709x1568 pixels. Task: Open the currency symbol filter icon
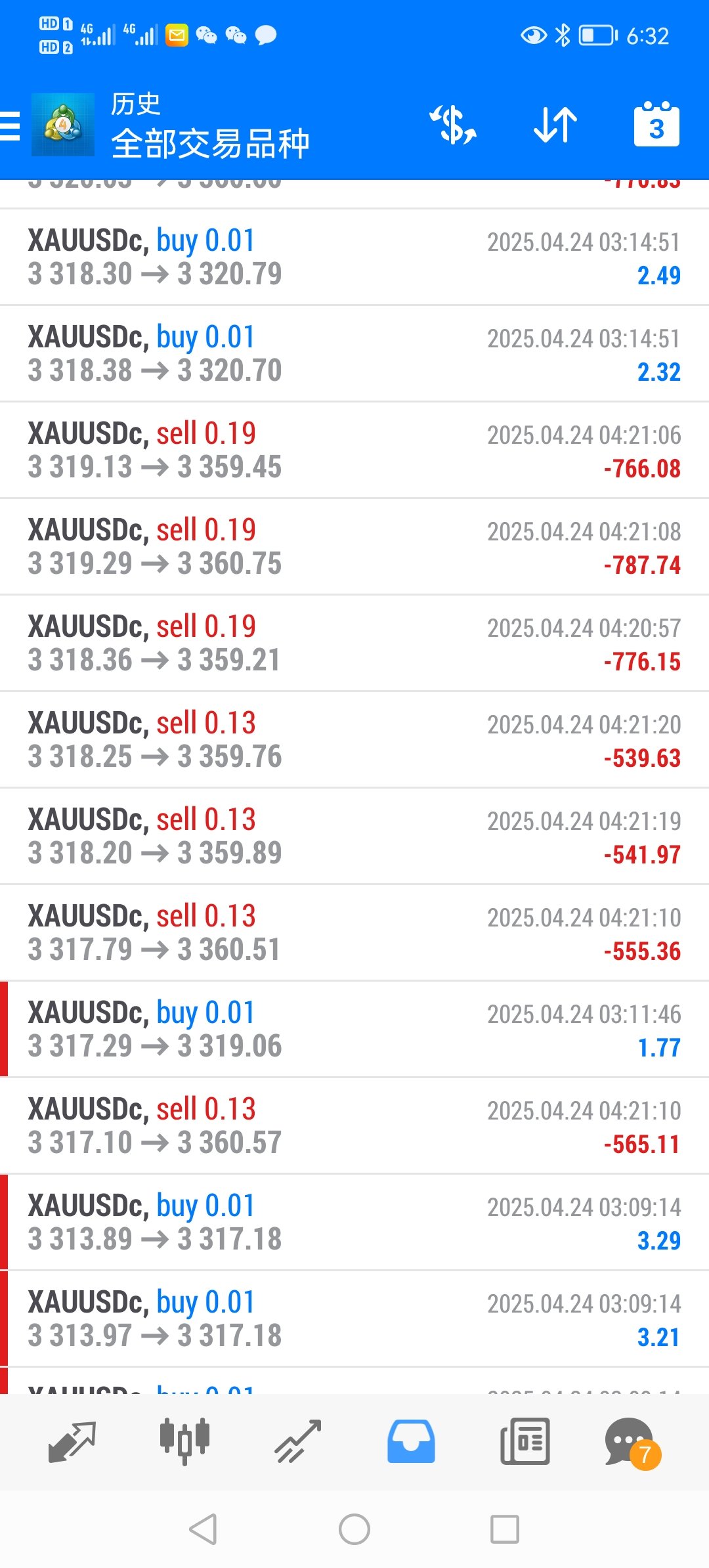(x=453, y=125)
